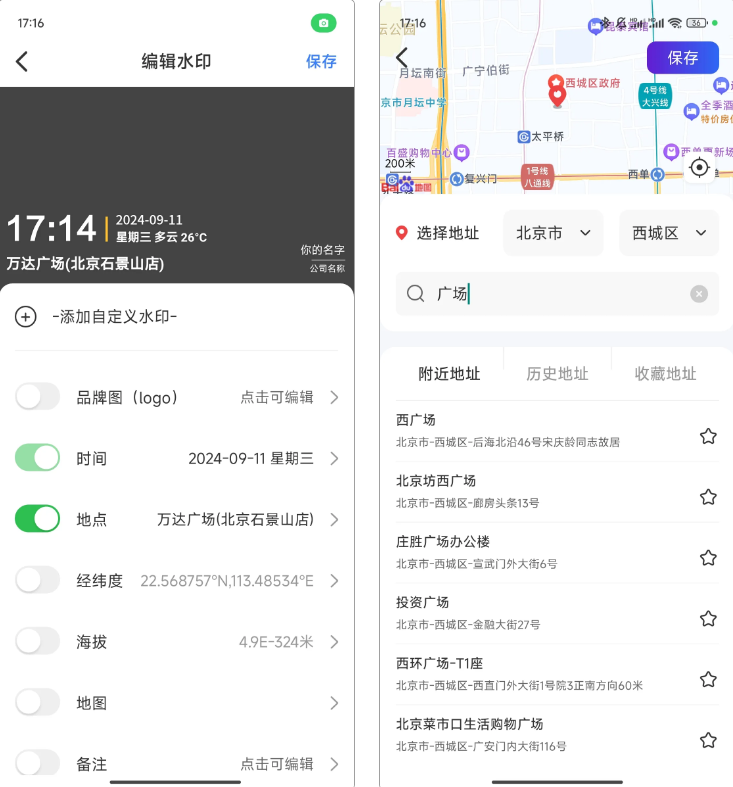Image resolution: width=733 pixels, height=787 pixels.
Task: Star the 投资广场 address as a favorite
Action: (708, 619)
